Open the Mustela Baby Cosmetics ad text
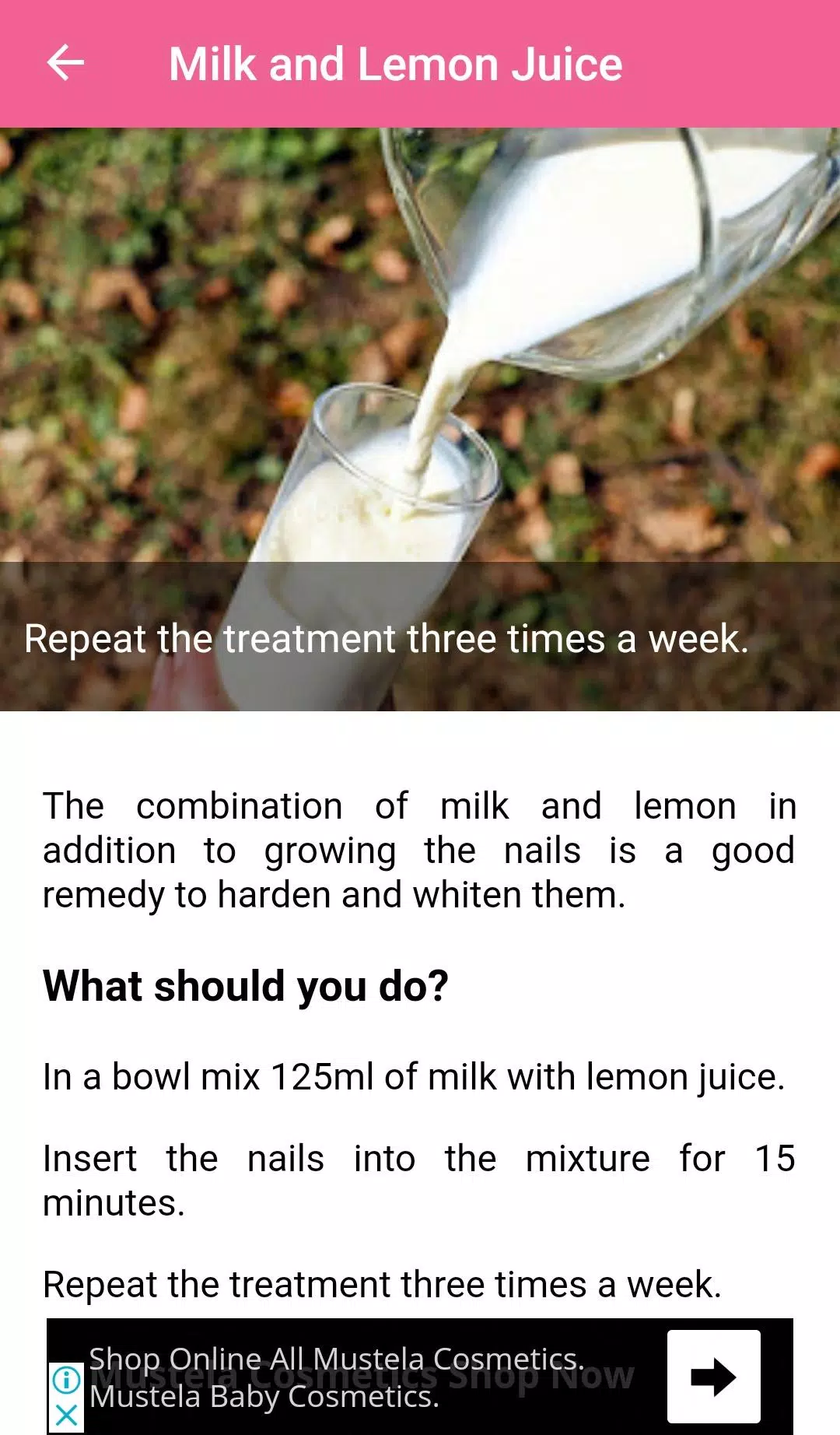The width and height of the screenshot is (840, 1435). pos(336,1377)
